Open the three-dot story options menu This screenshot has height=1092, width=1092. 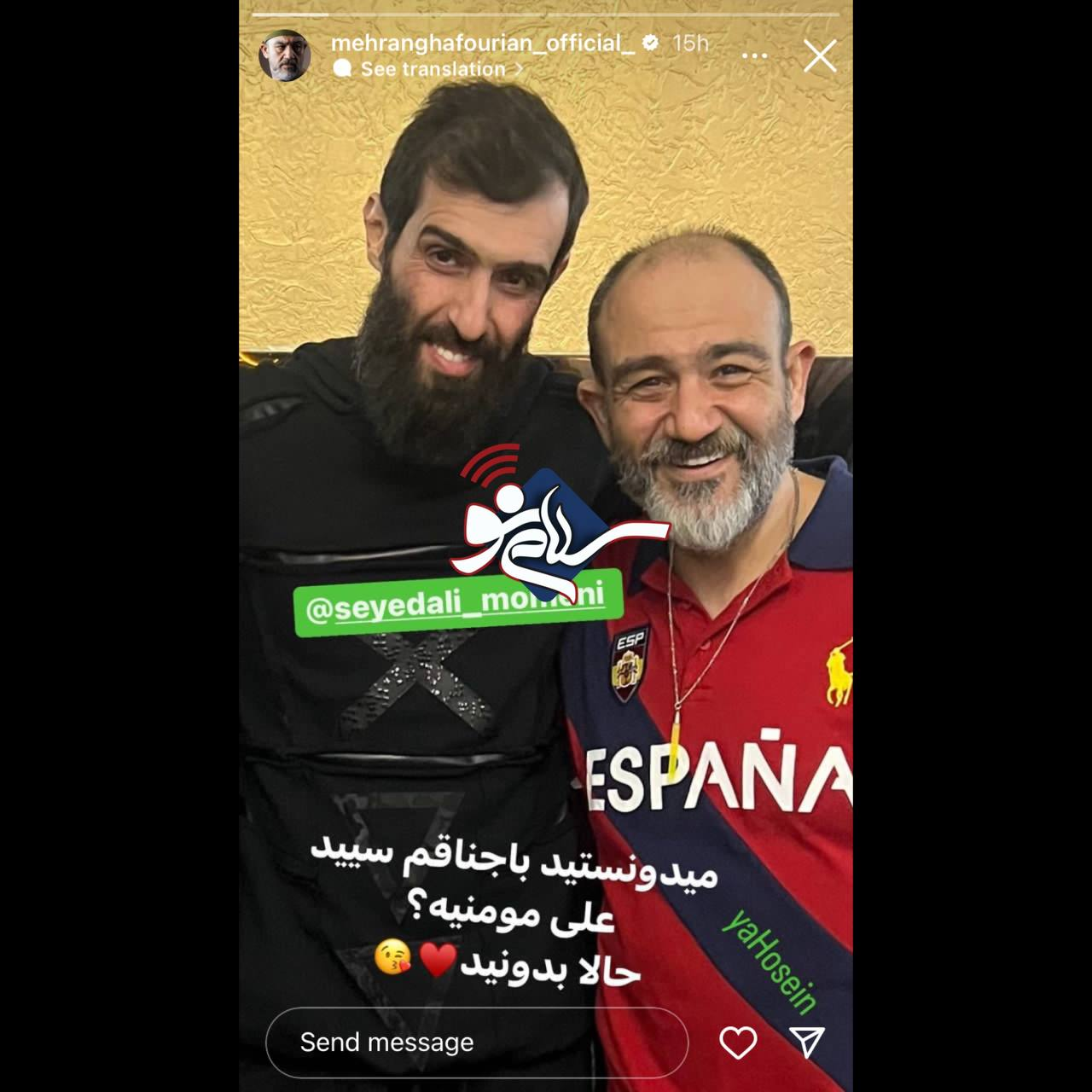pyautogui.click(x=754, y=56)
